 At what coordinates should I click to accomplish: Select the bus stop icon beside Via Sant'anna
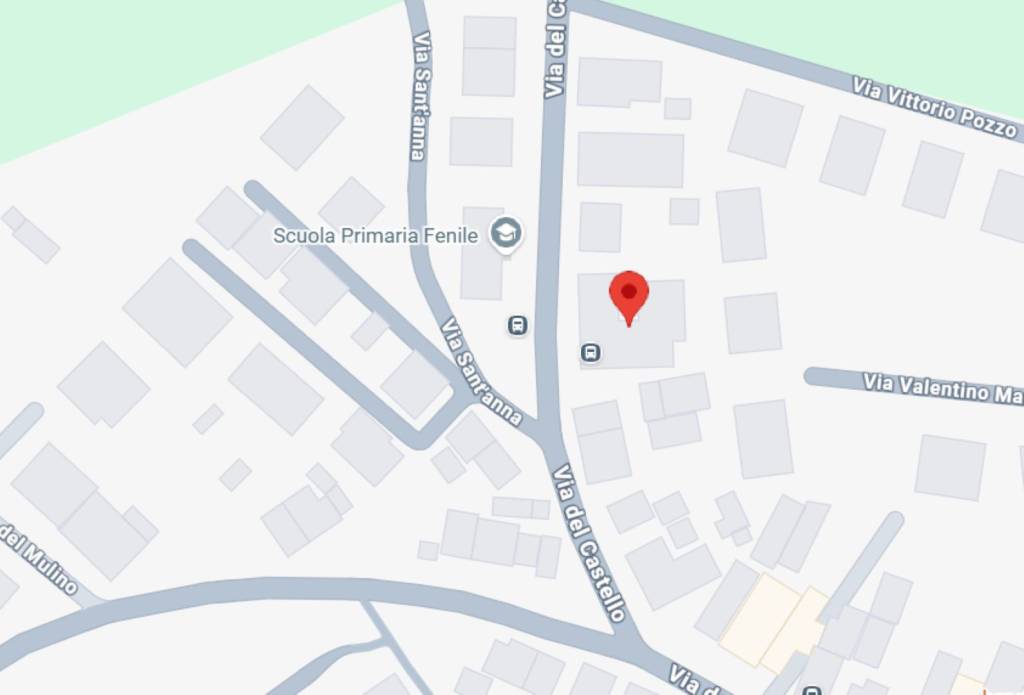[x=517, y=325]
